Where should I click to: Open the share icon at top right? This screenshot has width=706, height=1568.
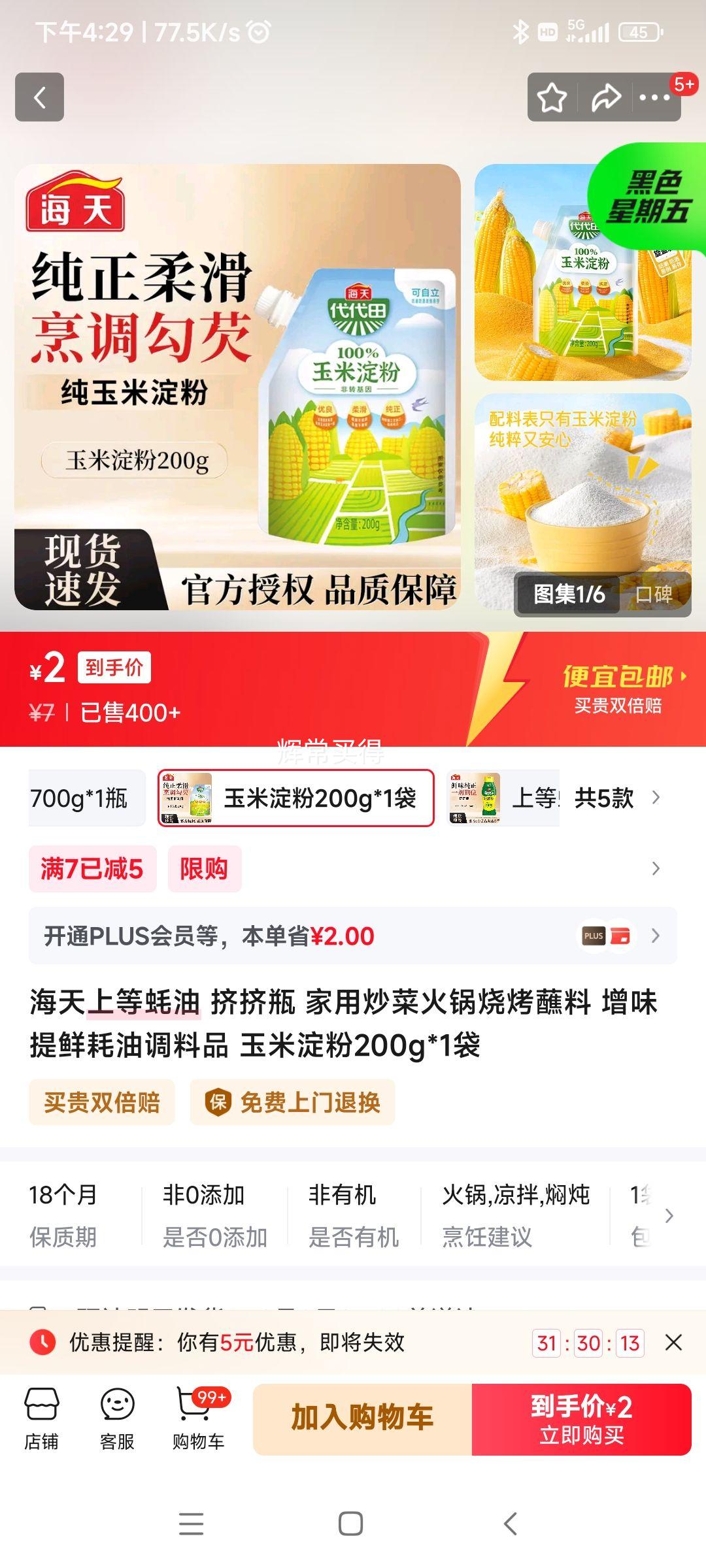click(603, 97)
